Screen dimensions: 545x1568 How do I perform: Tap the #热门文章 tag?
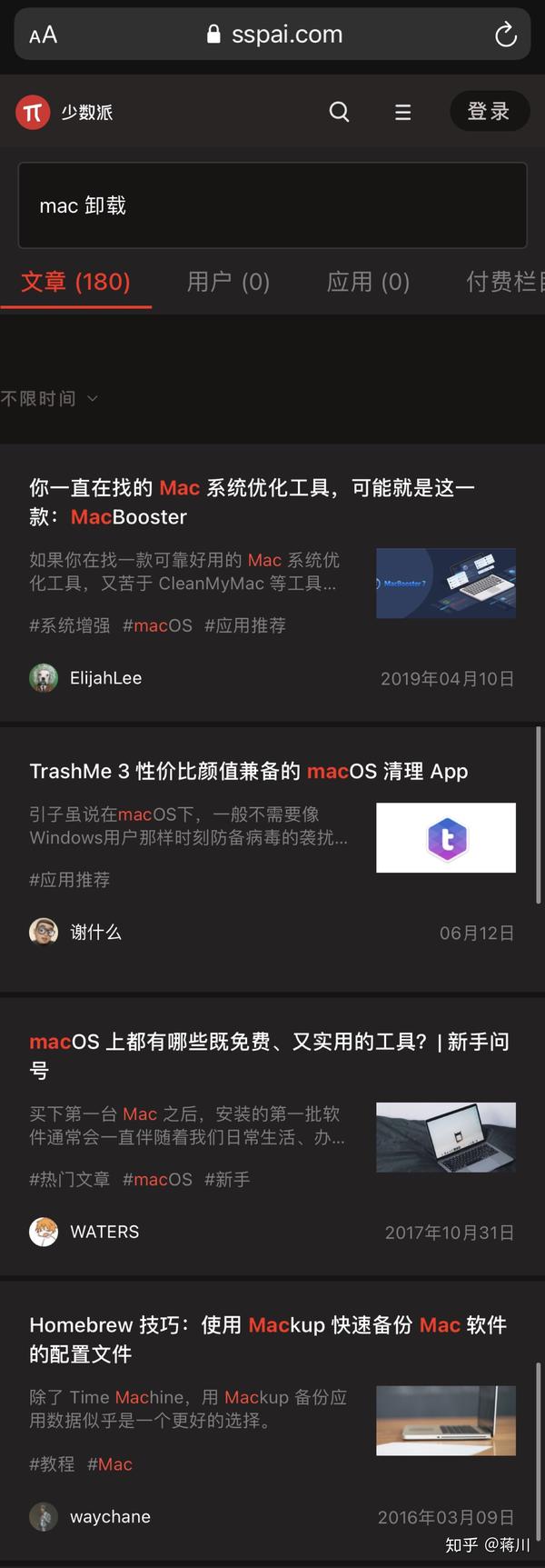(x=69, y=1179)
